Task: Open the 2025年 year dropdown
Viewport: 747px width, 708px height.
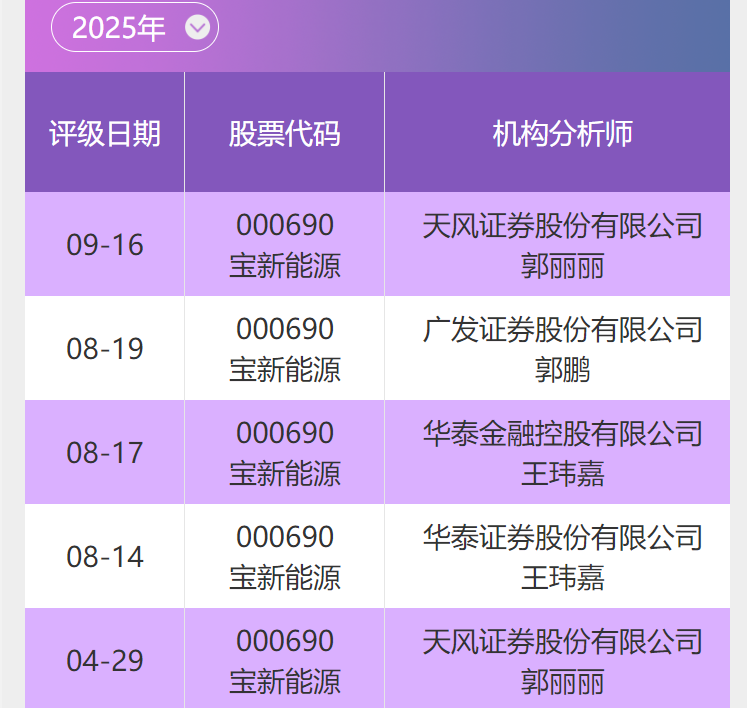Action: 135,28
